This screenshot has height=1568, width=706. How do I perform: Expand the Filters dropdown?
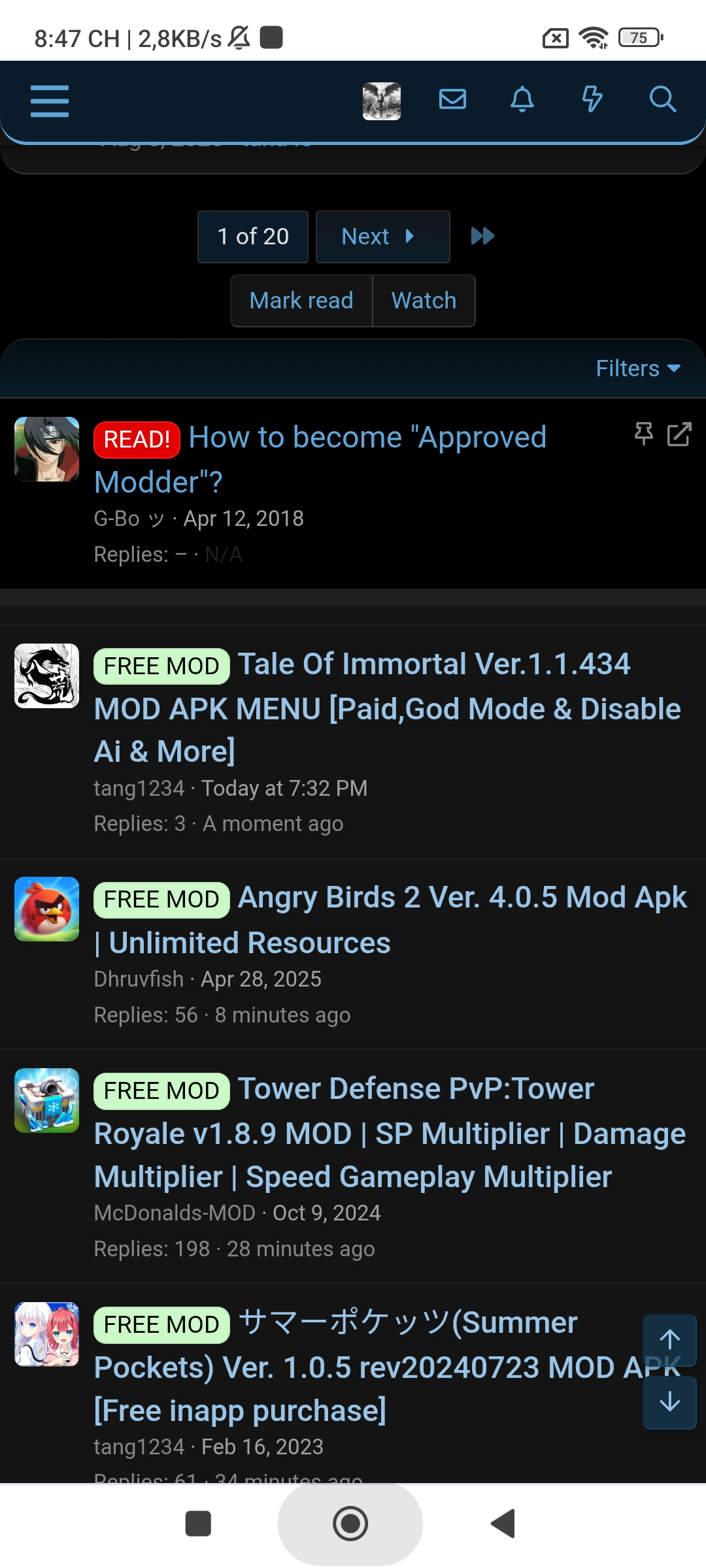tap(638, 368)
